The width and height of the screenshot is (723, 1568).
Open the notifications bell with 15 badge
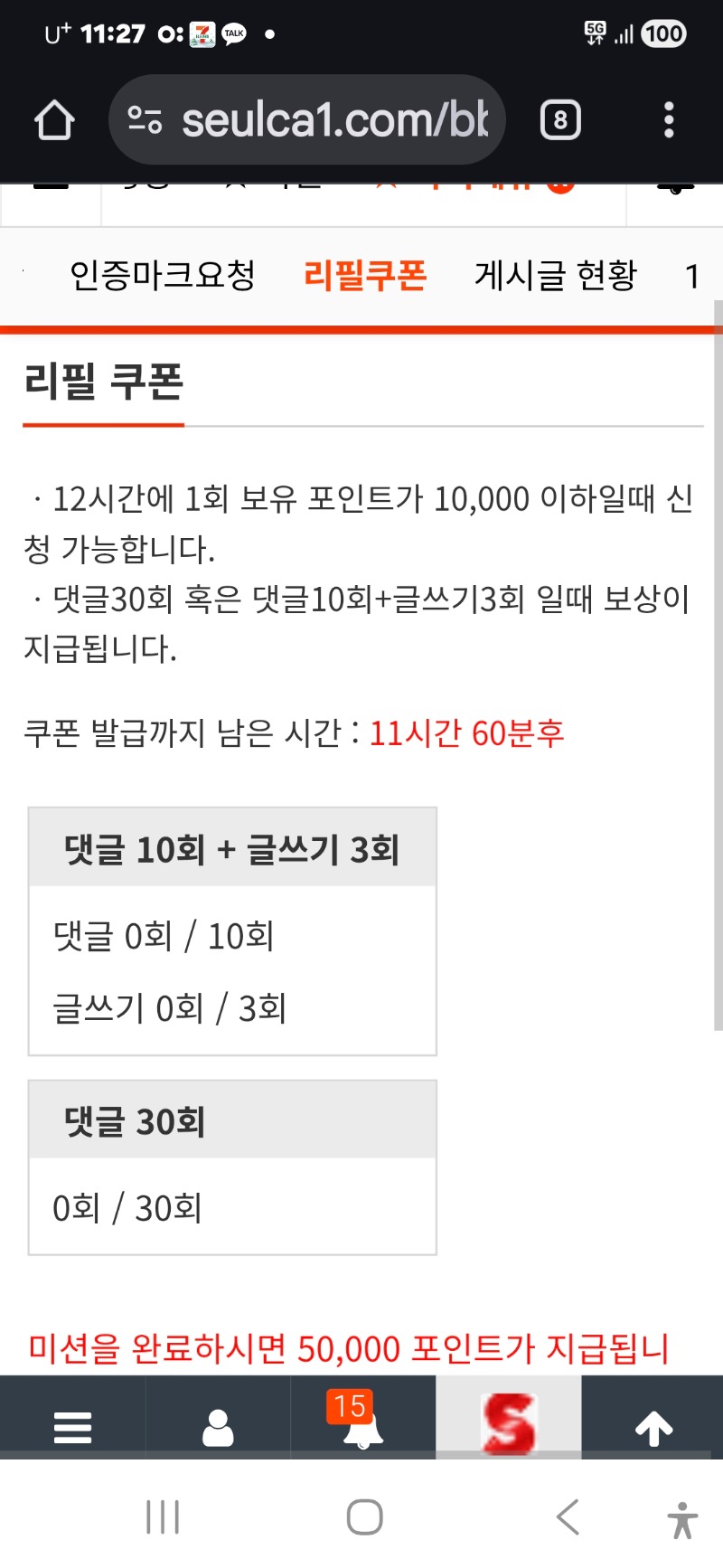point(361,1424)
